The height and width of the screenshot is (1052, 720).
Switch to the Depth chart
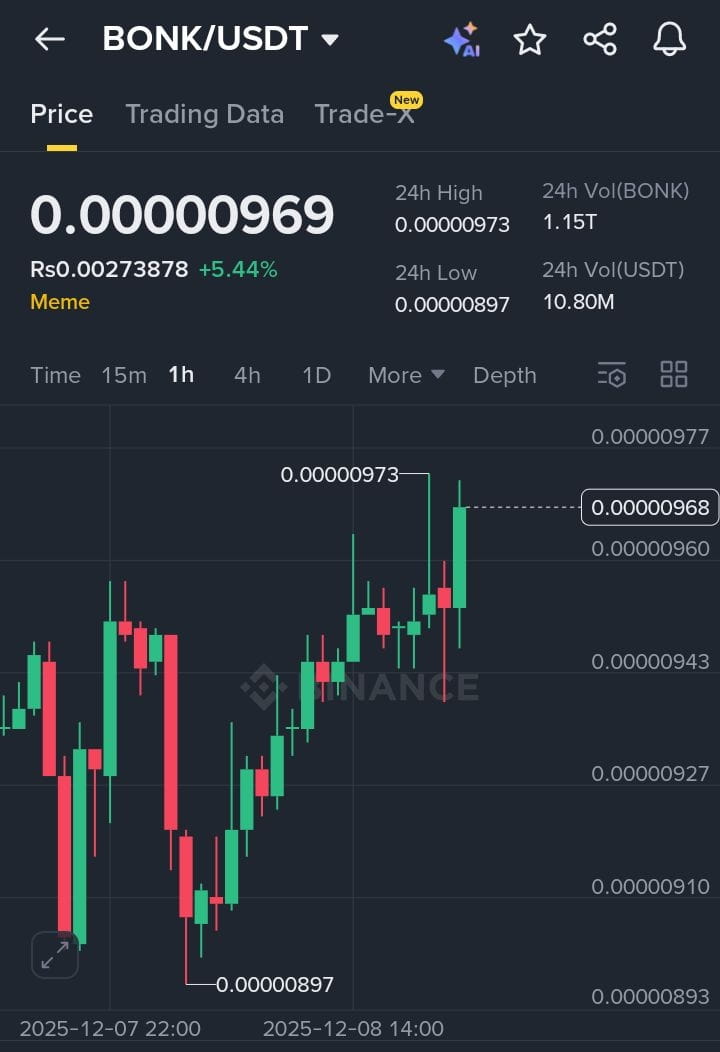click(505, 375)
